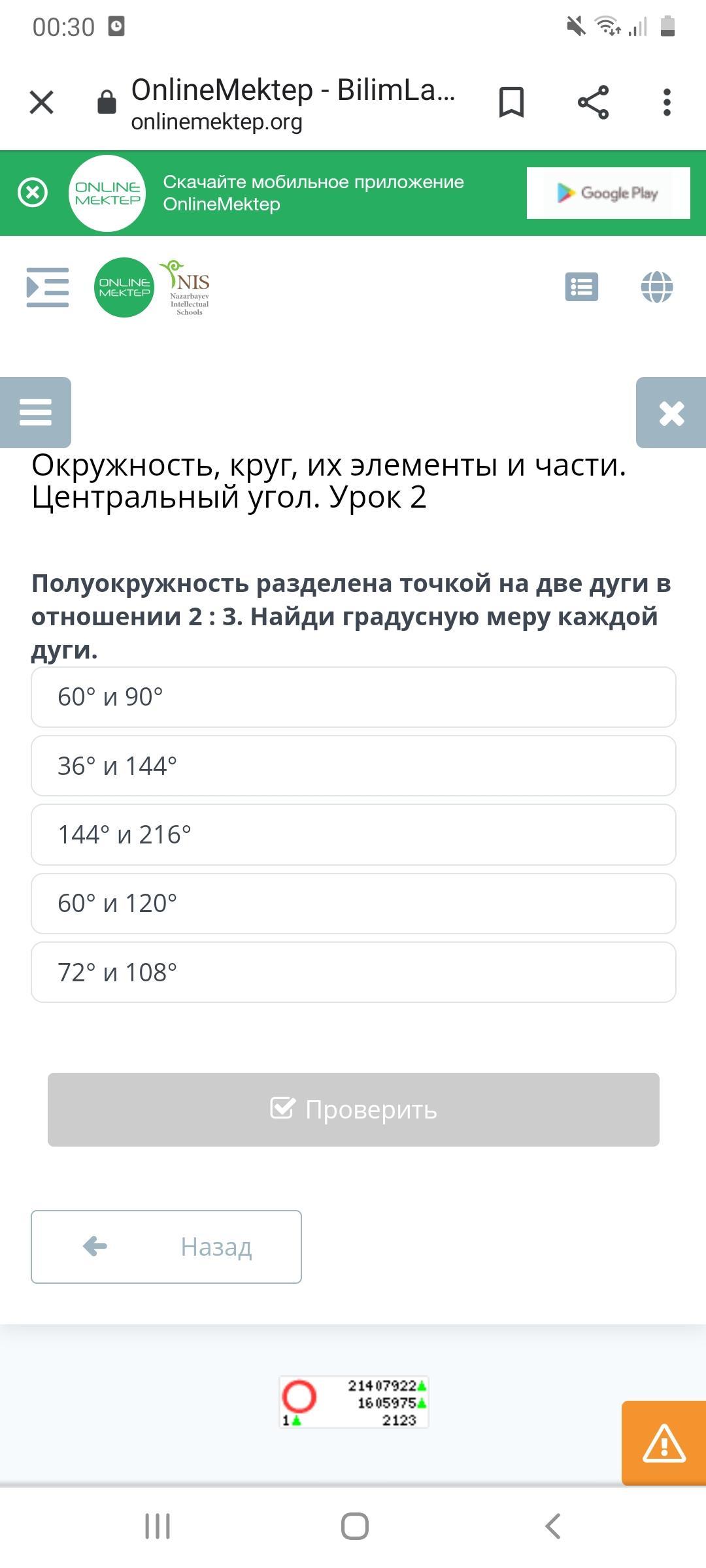Close the lesson with gray X button

click(671, 412)
